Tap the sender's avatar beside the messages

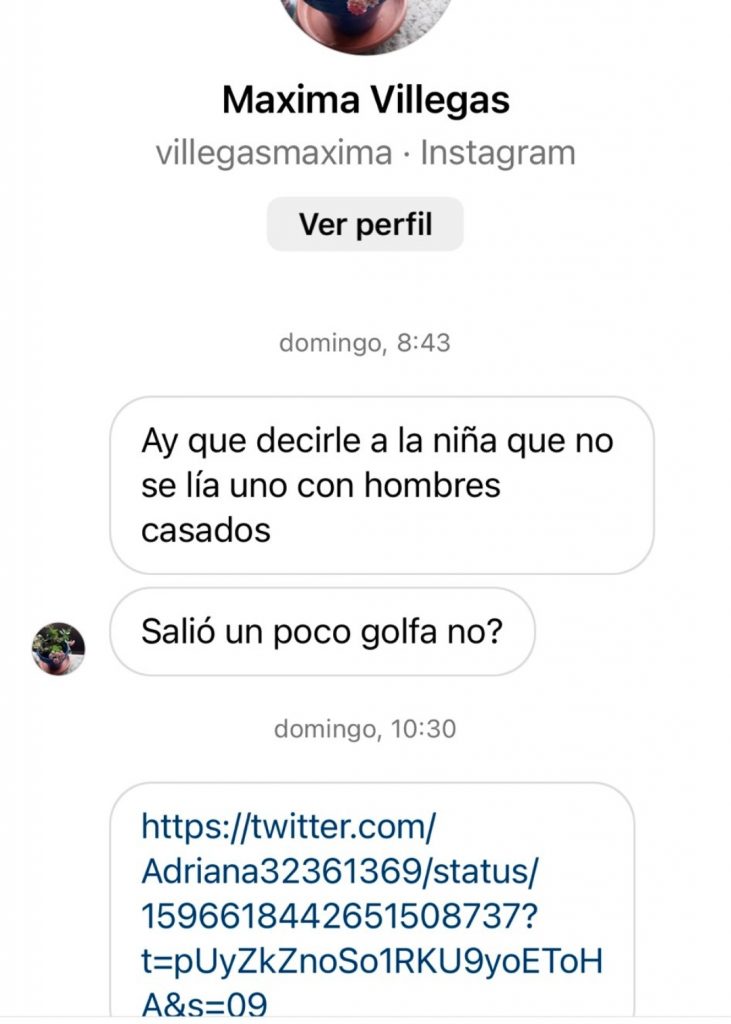pos(58,648)
